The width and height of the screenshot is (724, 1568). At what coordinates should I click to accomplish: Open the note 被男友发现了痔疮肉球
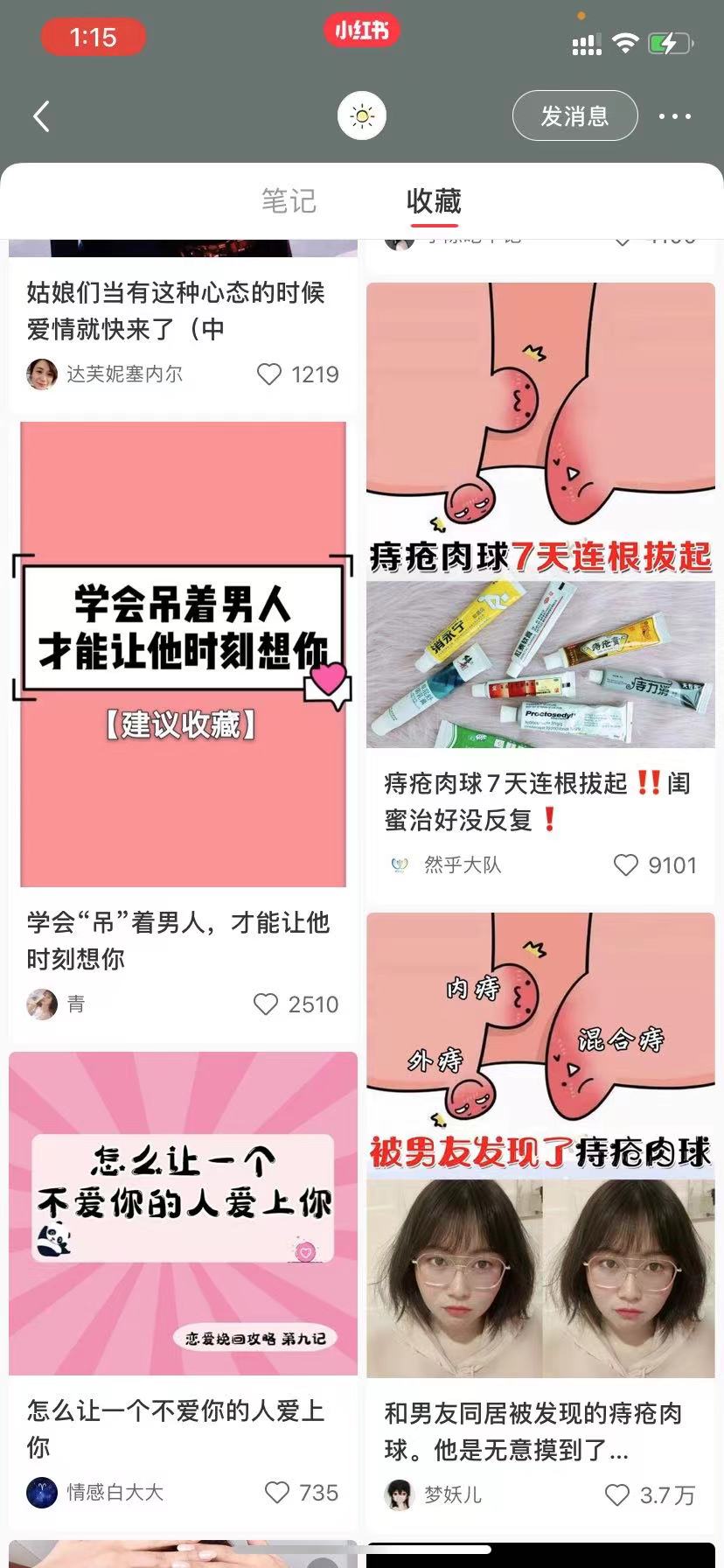point(540,1144)
